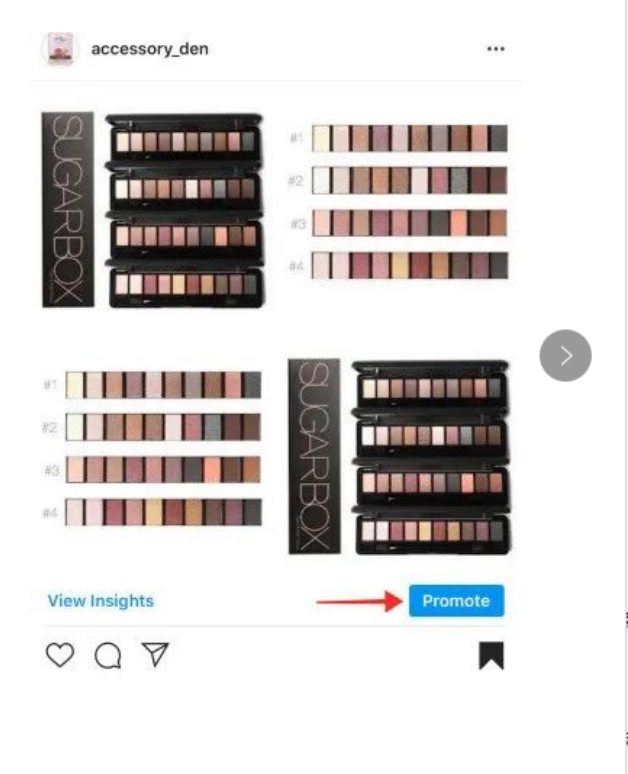Go to next carousel image
Viewport: 628px width, 774px height.
(x=565, y=355)
